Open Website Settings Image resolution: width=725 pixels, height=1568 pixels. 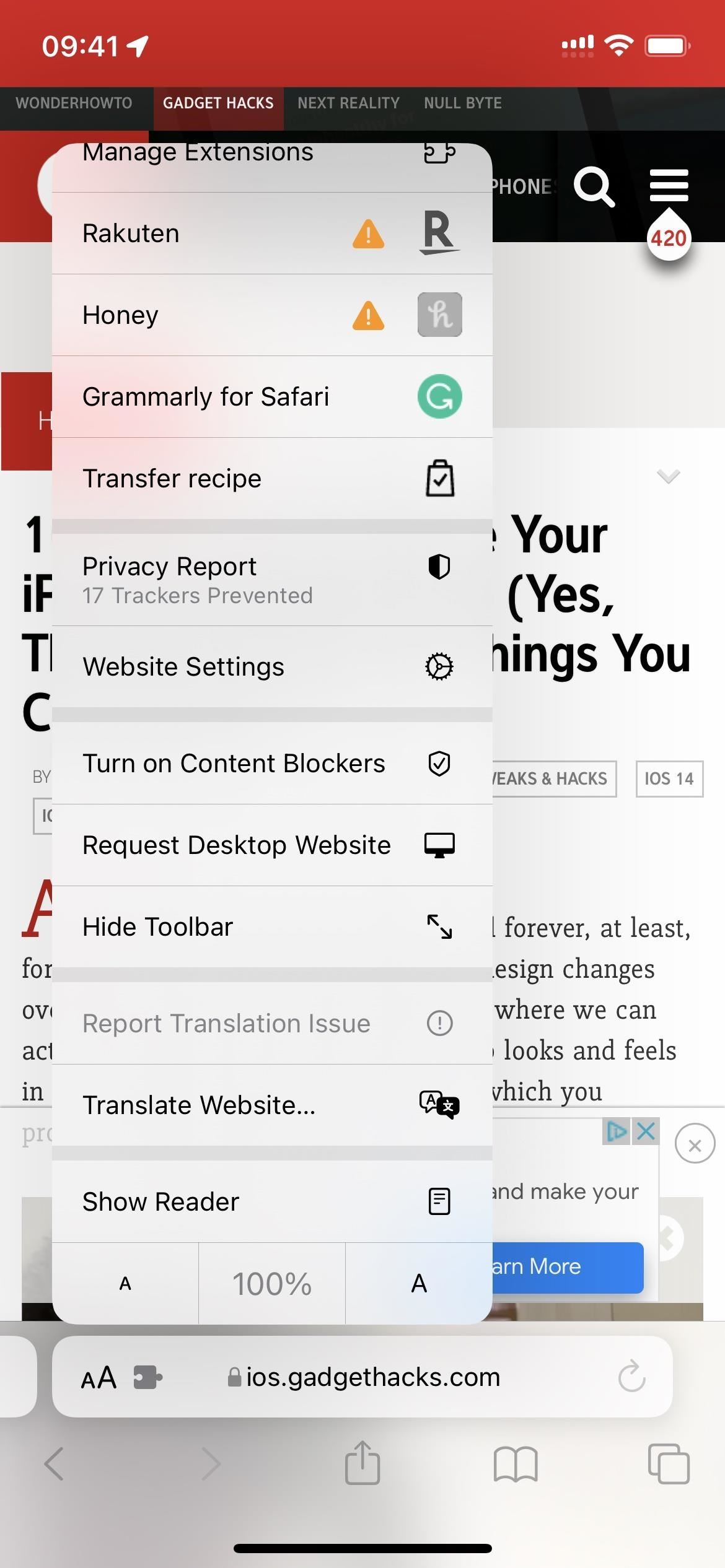[272, 667]
